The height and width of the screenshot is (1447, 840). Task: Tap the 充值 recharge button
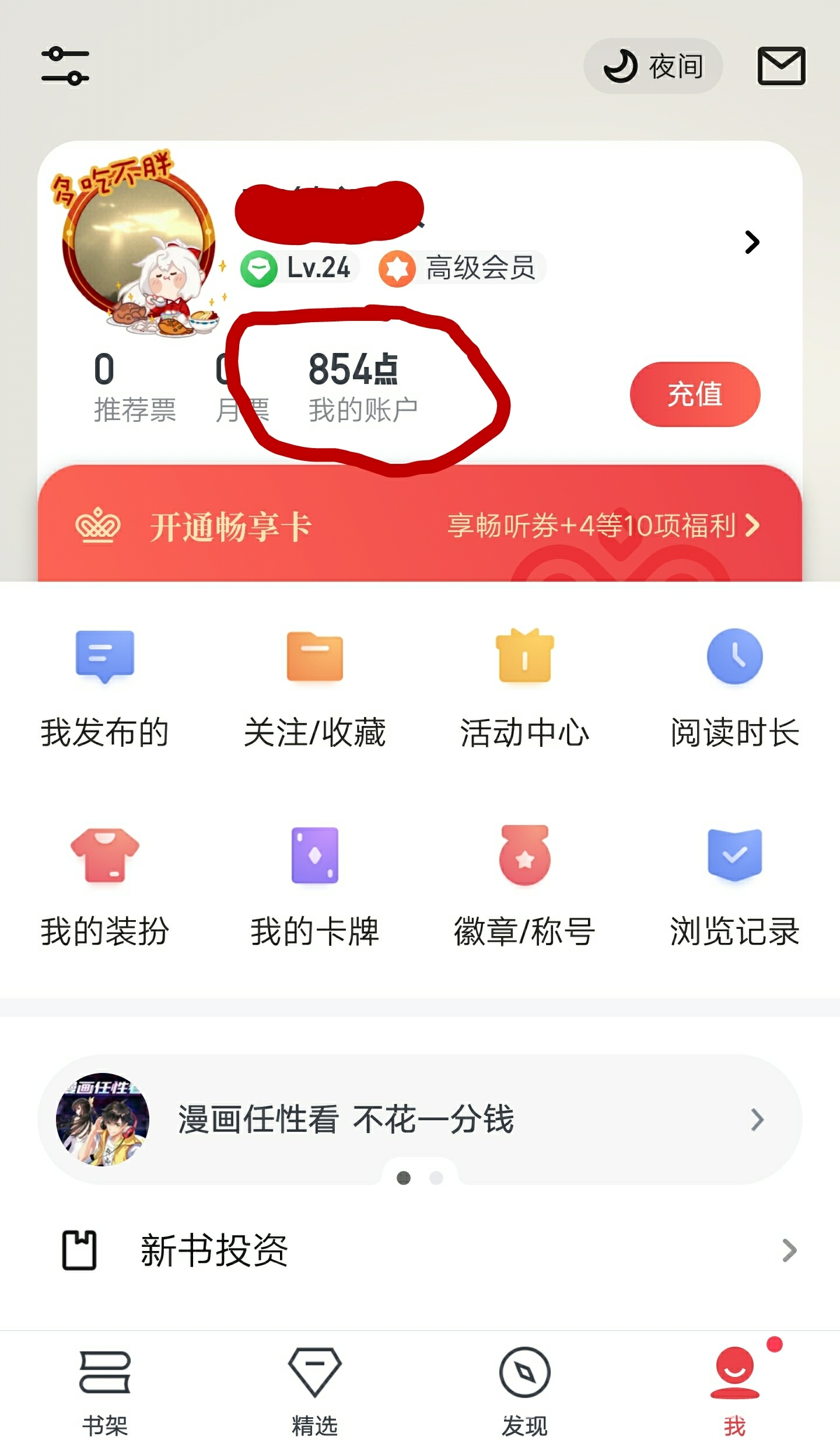pyautogui.click(x=695, y=394)
